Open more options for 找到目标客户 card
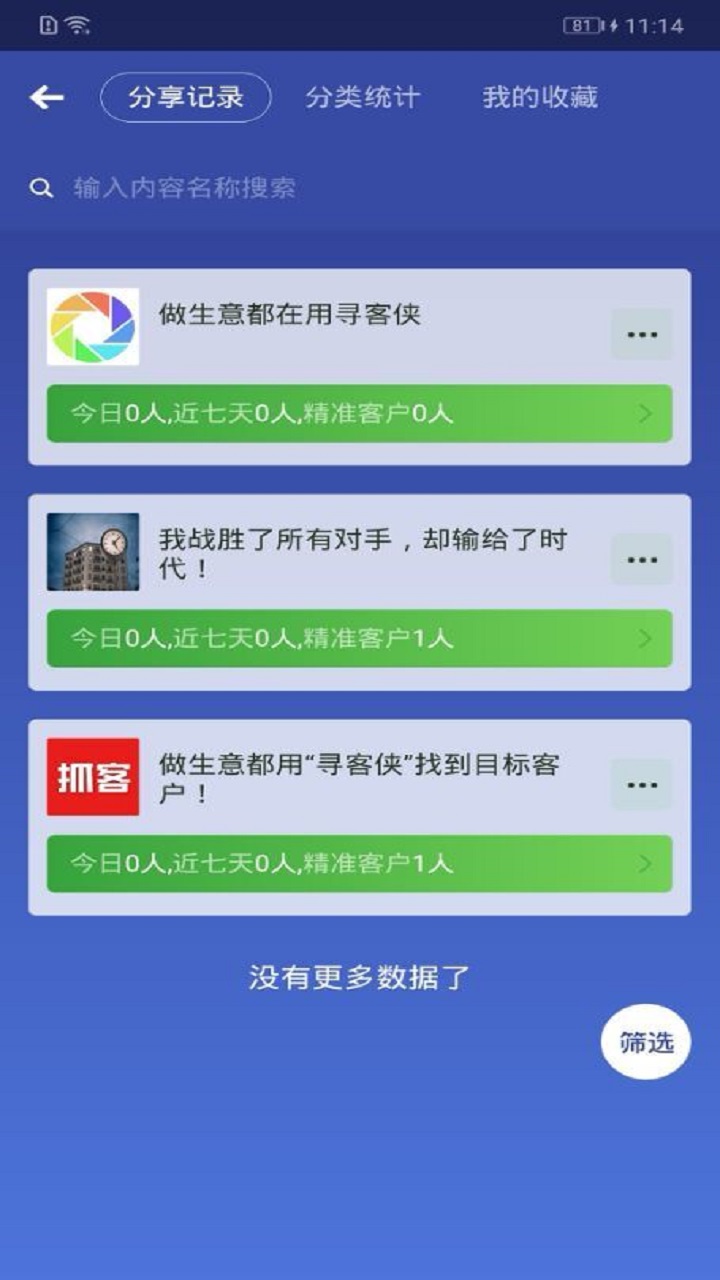This screenshot has width=720, height=1280. point(641,785)
